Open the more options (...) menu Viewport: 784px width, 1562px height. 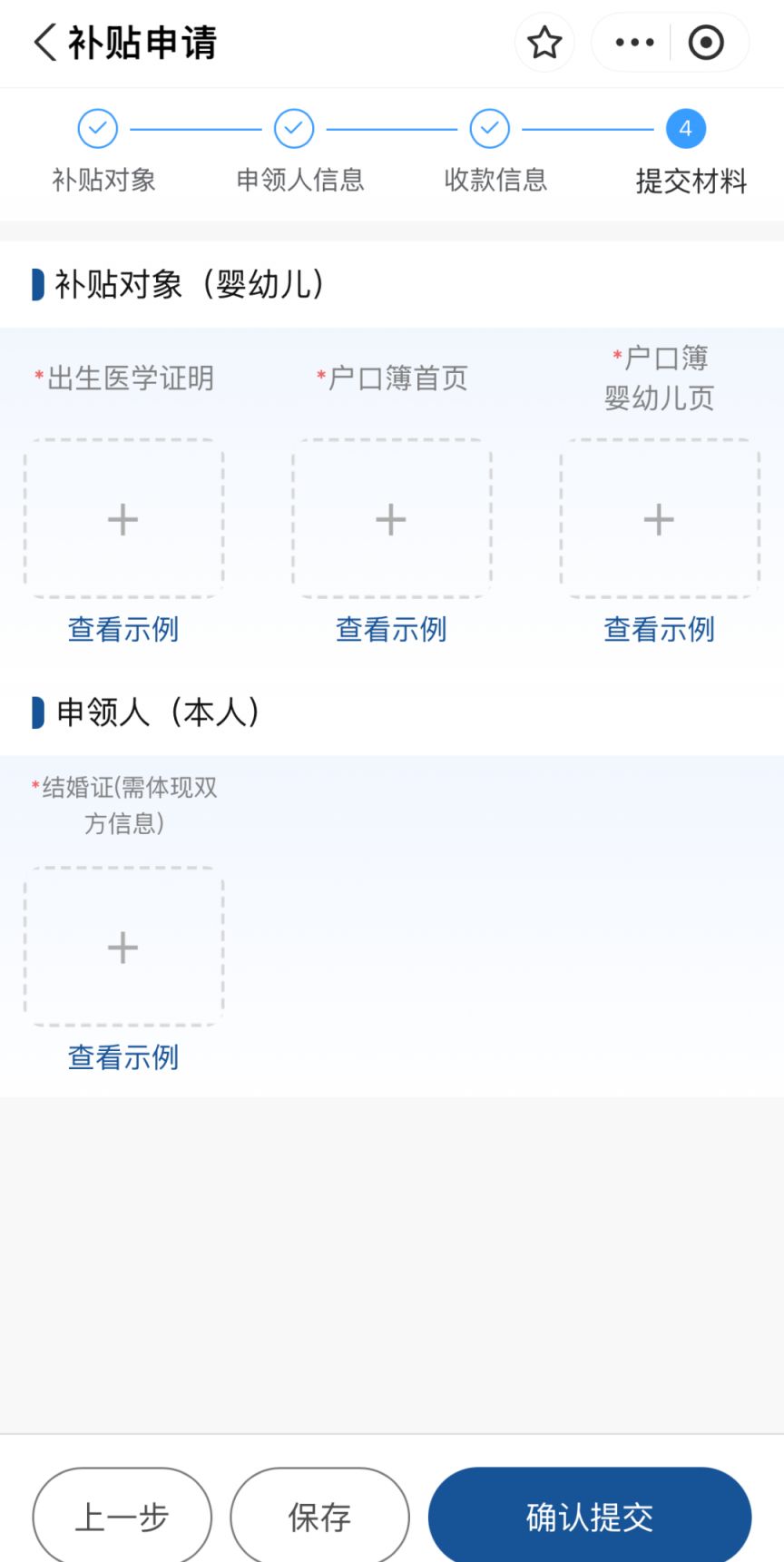(x=632, y=42)
